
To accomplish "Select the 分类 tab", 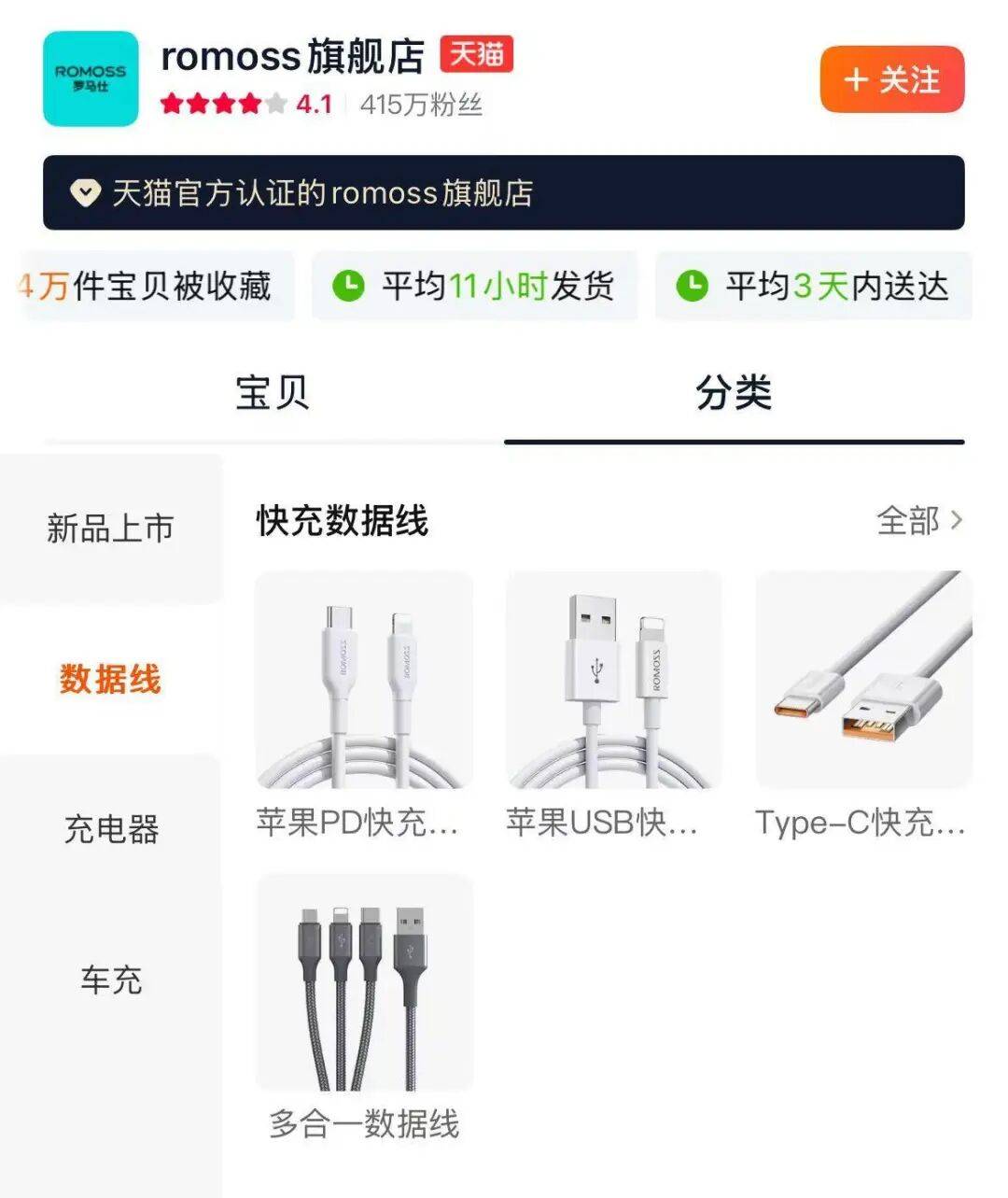I will (x=734, y=392).
